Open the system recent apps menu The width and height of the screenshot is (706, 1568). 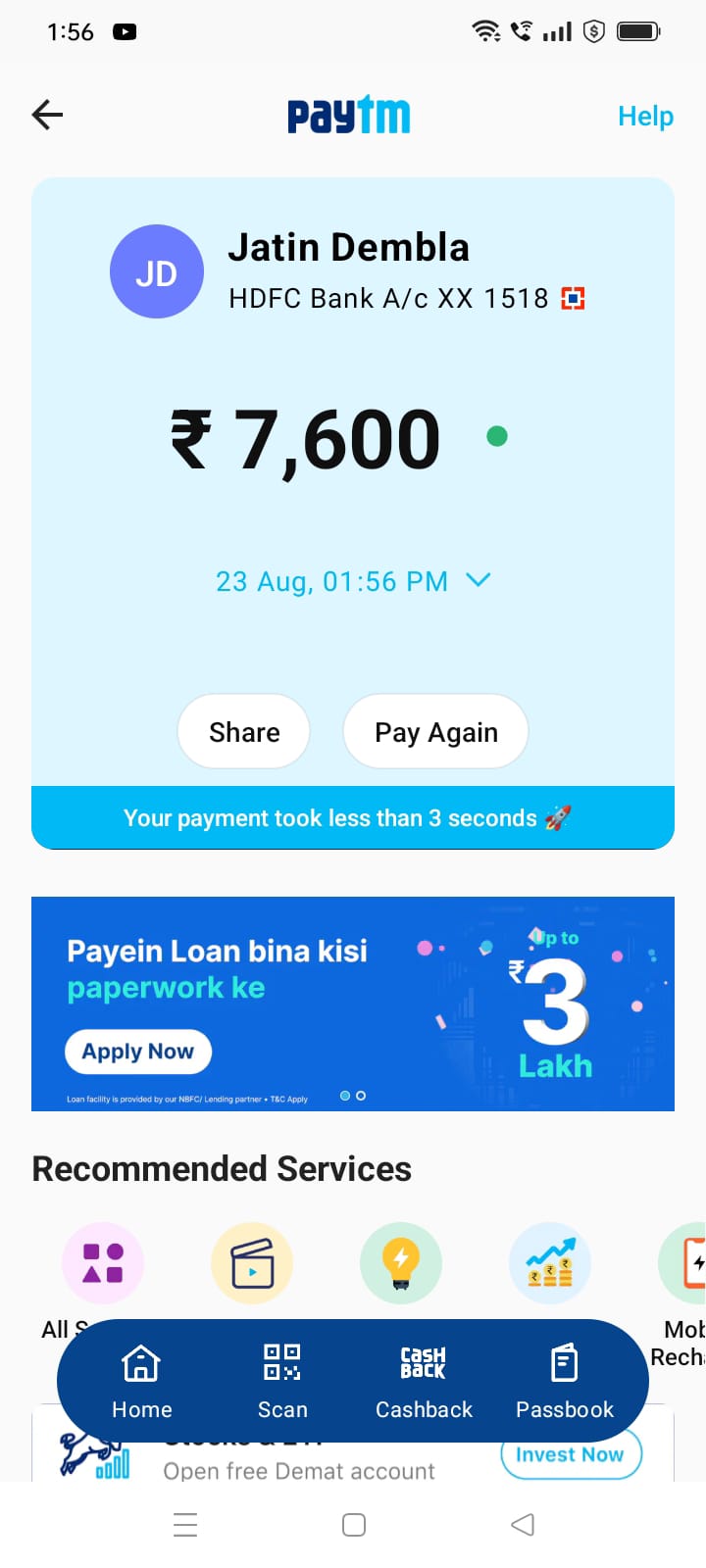185,1525
